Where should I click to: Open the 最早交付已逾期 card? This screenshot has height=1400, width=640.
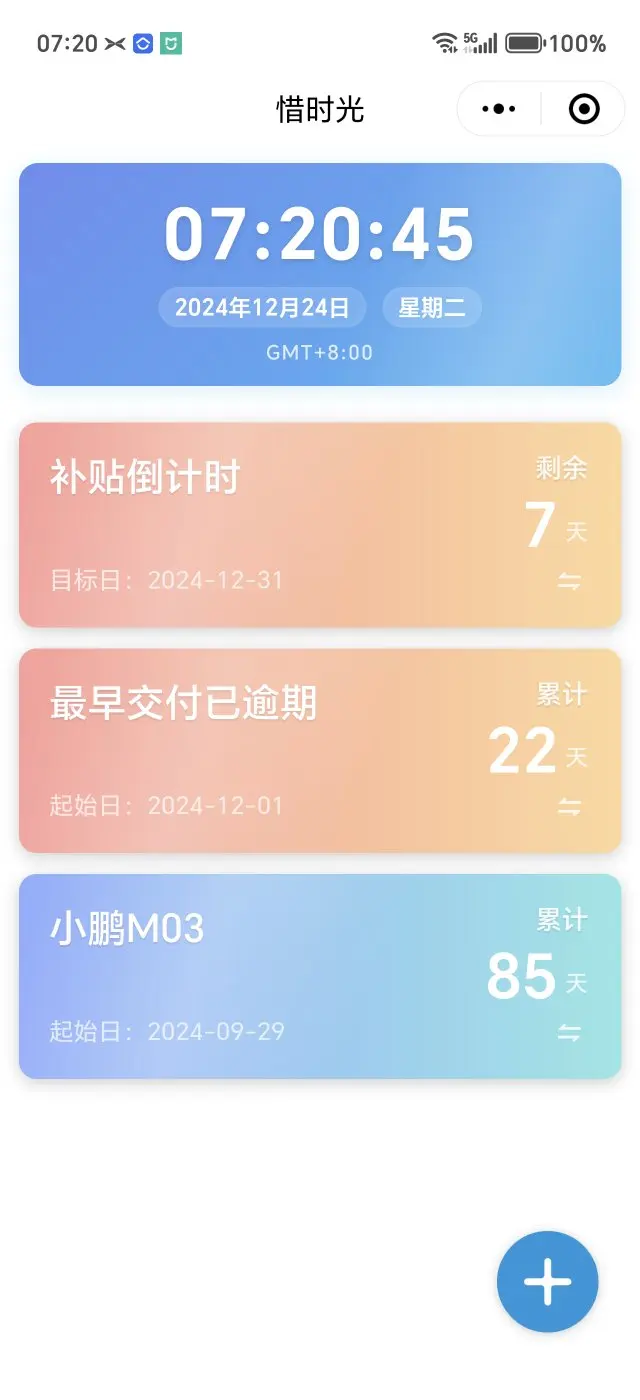click(320, 751)
